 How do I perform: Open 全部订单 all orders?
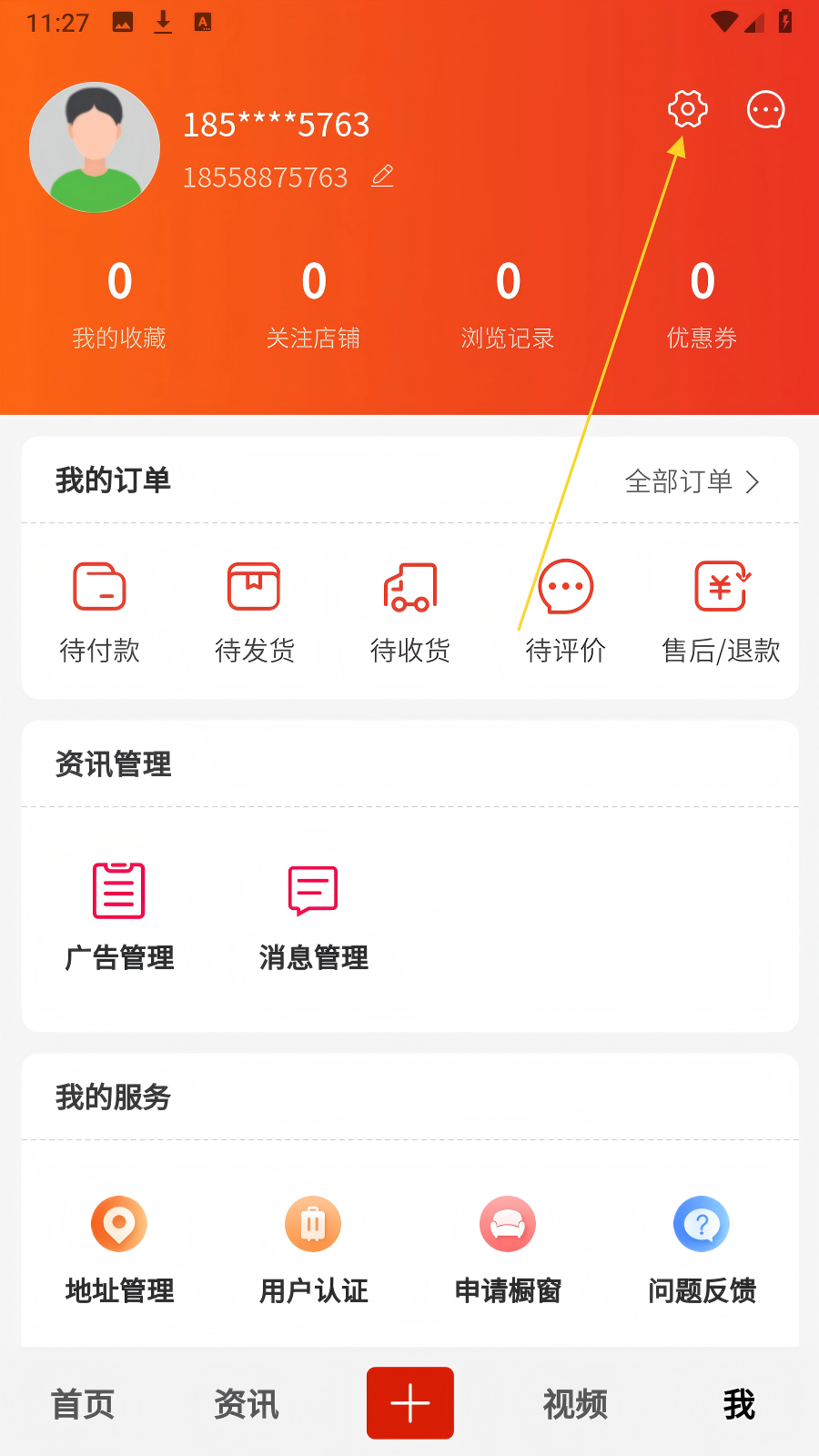point(692,481)
